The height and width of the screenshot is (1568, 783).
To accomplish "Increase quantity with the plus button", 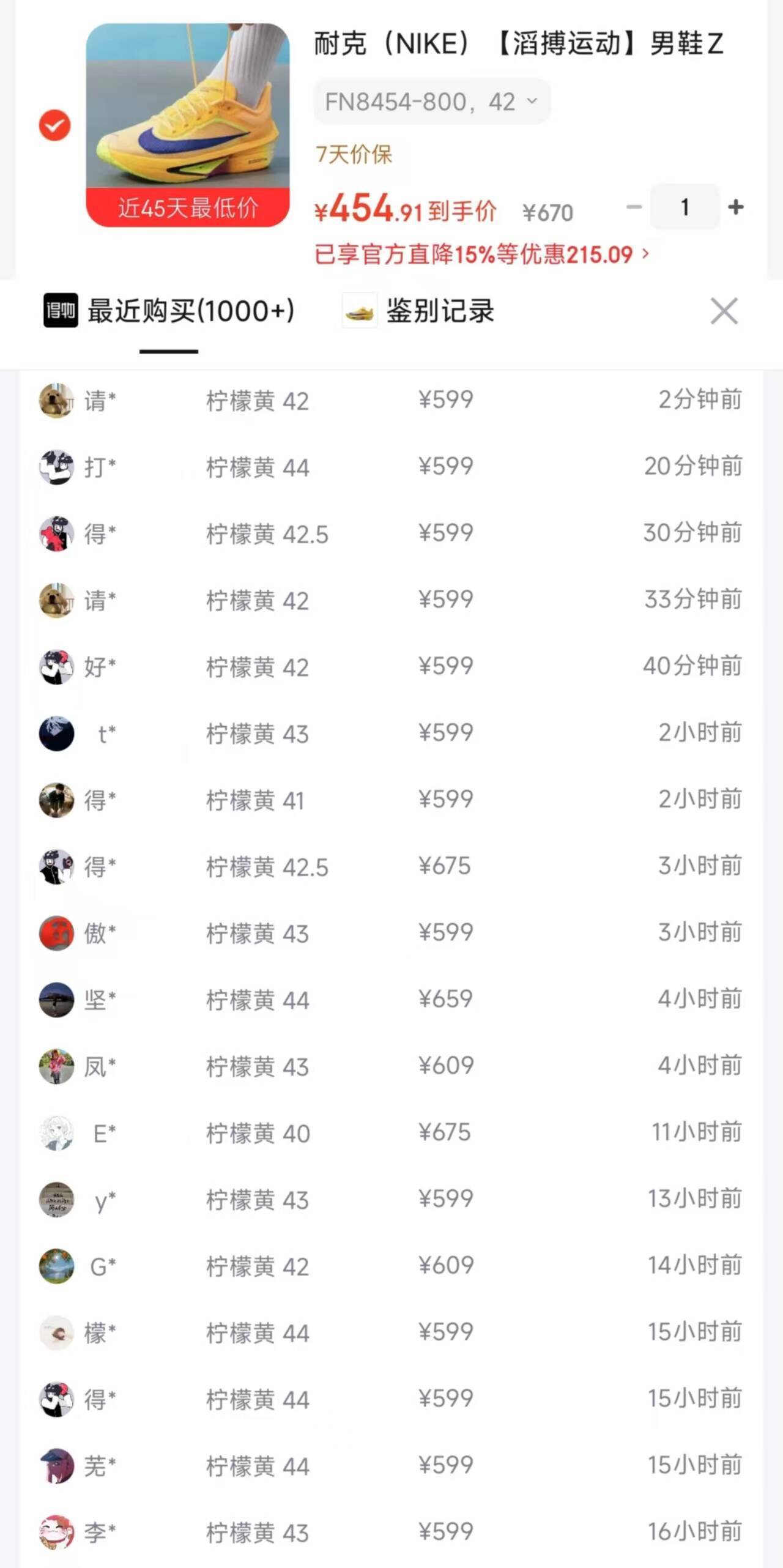I will (735, 207).
